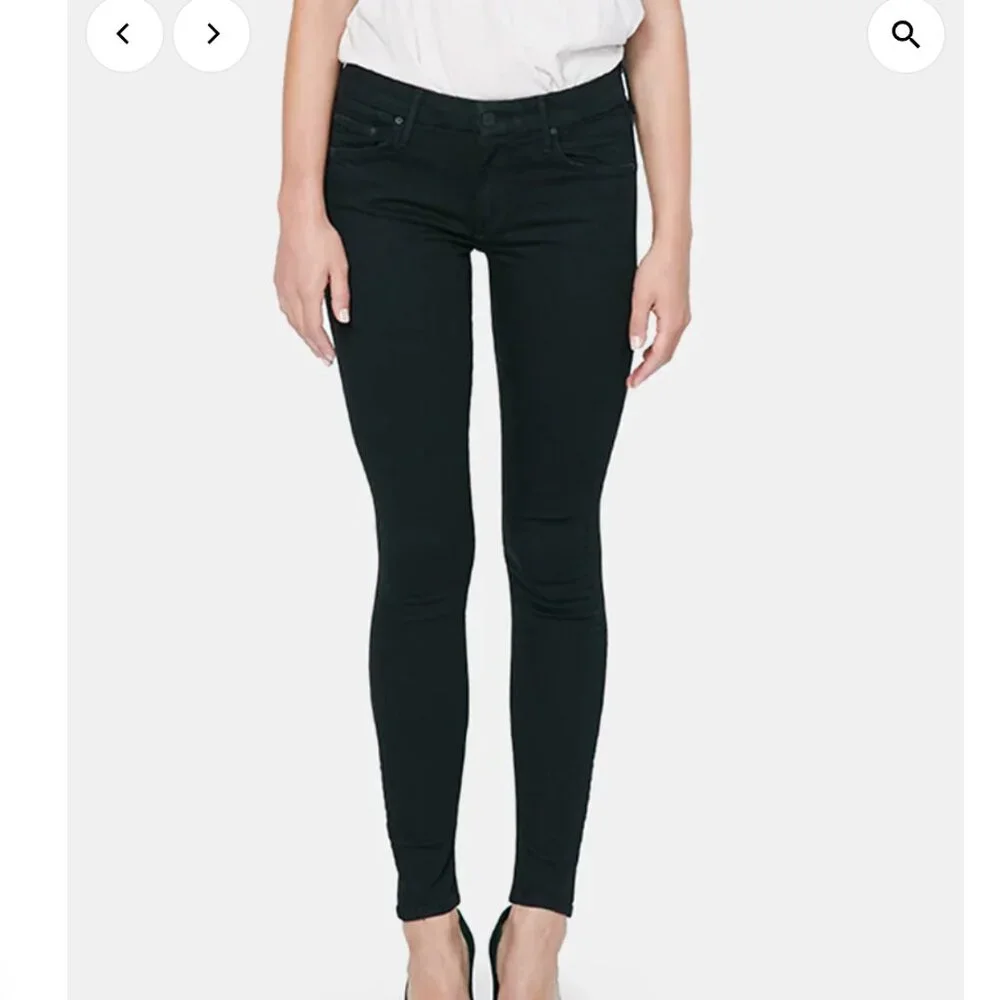Show the next product photo
The height and width of the screenshot is (1000, 1000).
click(211, 34)
